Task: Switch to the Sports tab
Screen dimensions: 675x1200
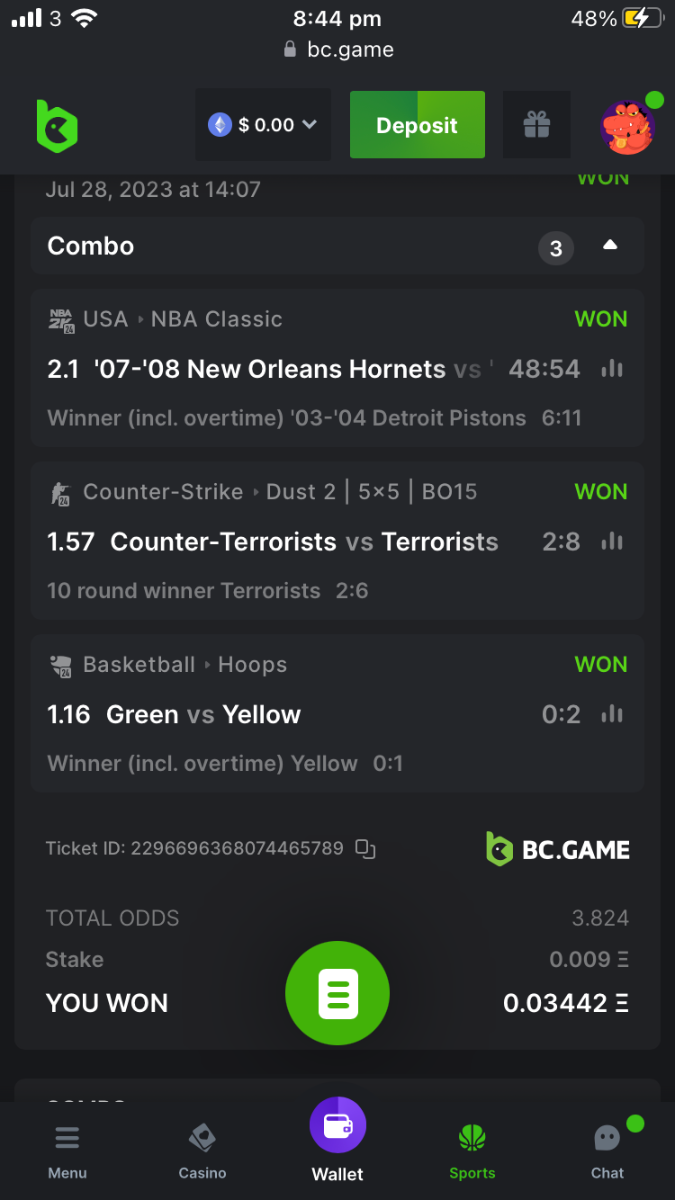Action: click(x=472, y=1150)
